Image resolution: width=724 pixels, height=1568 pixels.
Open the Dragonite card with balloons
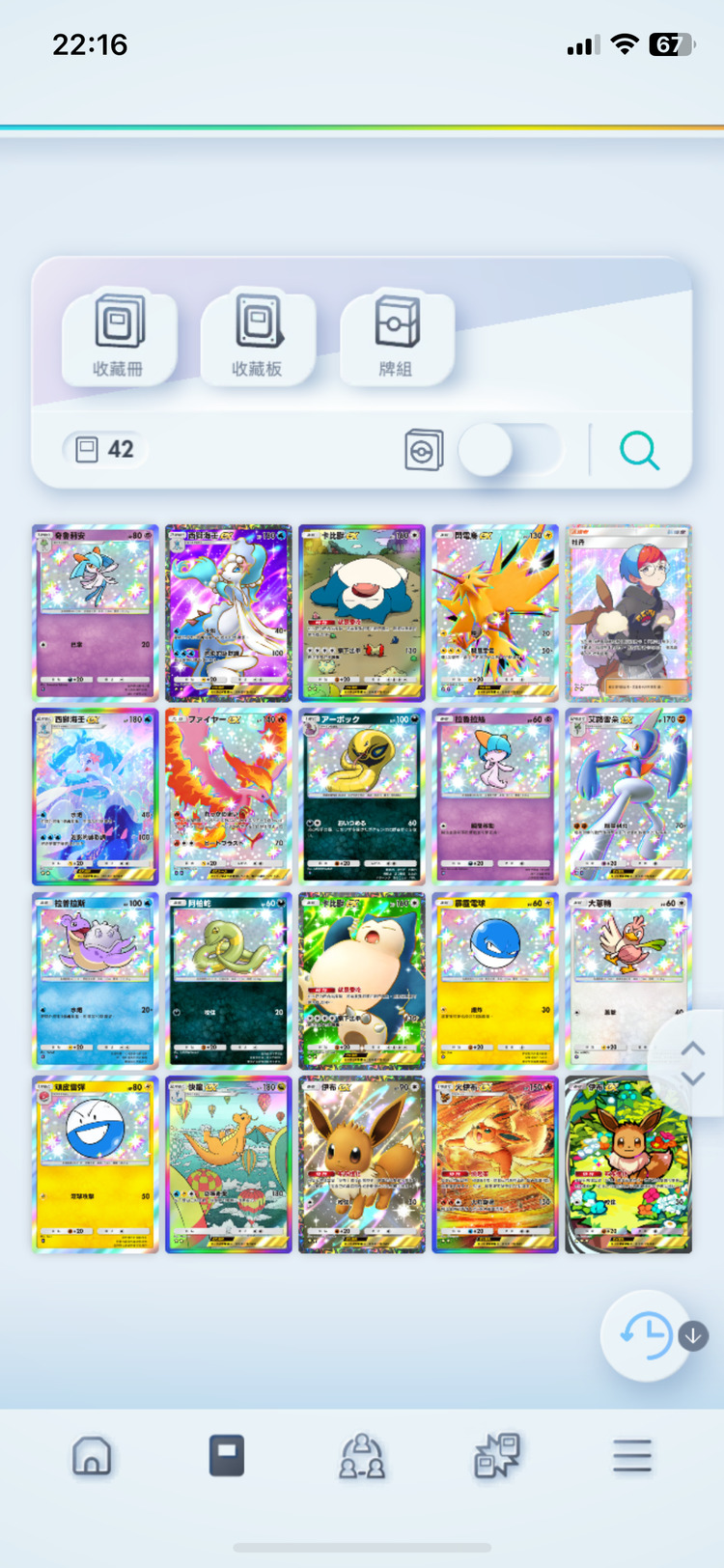[x=228, y=1163]
